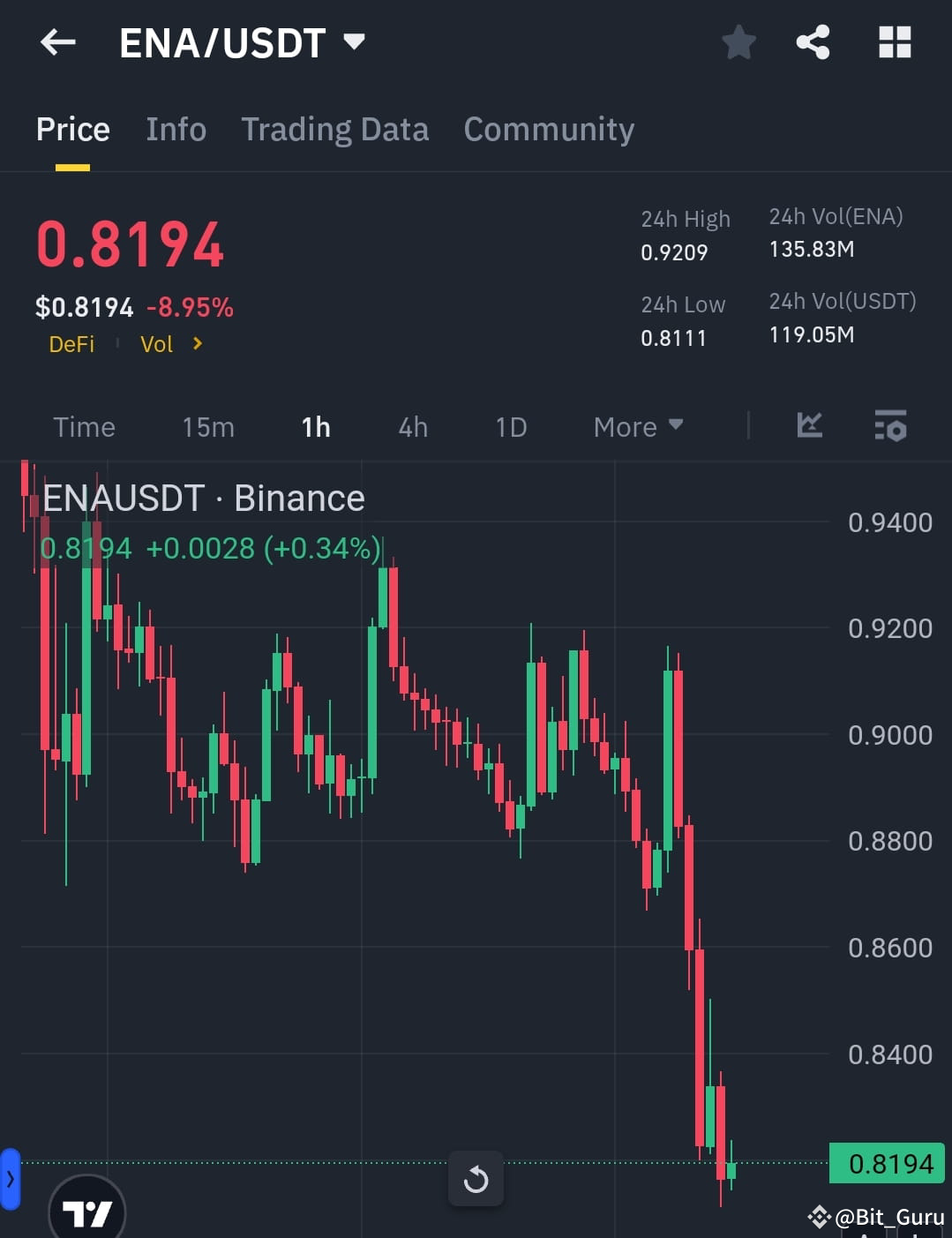This screenshot has width=952, height=1238.
Task: Open the Community tab
Action: click(548, 129)
